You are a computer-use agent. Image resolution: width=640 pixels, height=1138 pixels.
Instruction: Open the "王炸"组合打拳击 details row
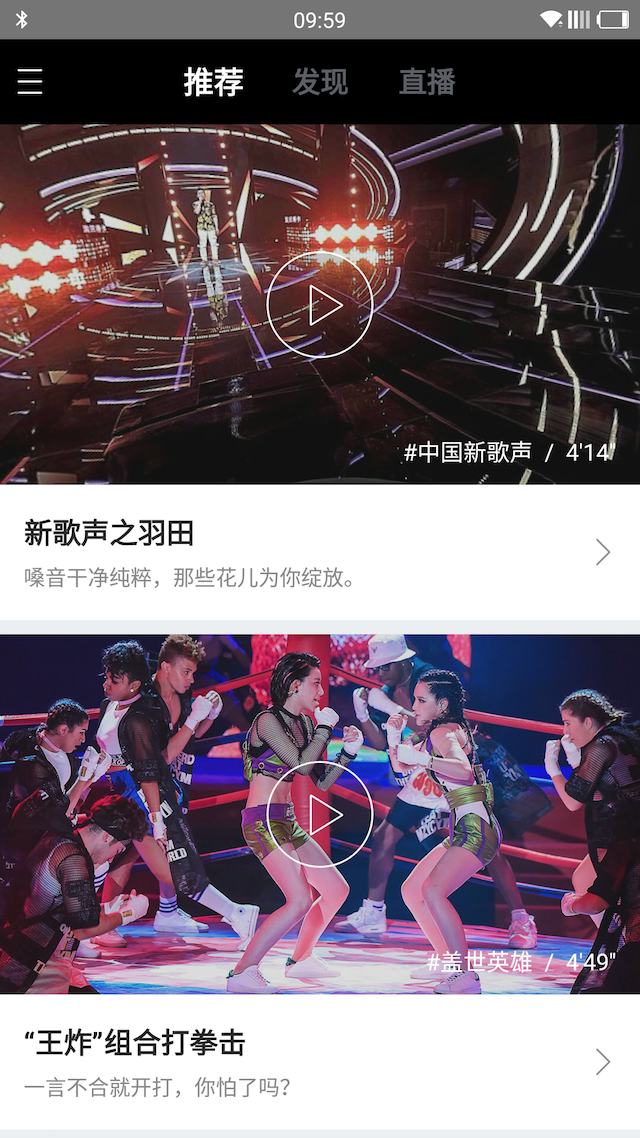[x=320, y=1062]
